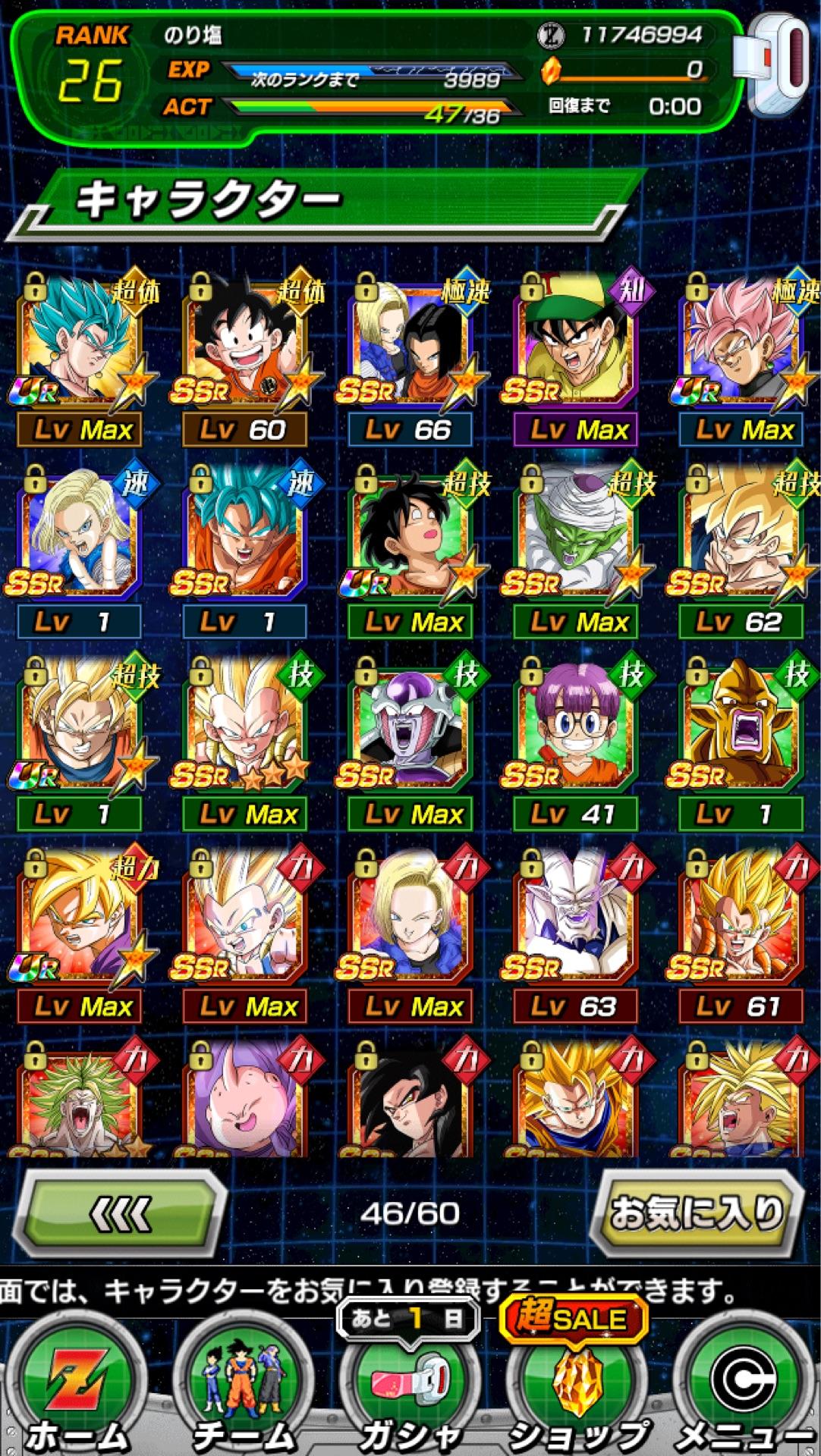Select the Lv Max Frieza 技 card
This screenshot has width=821, height=1456.
pos(410,742)
